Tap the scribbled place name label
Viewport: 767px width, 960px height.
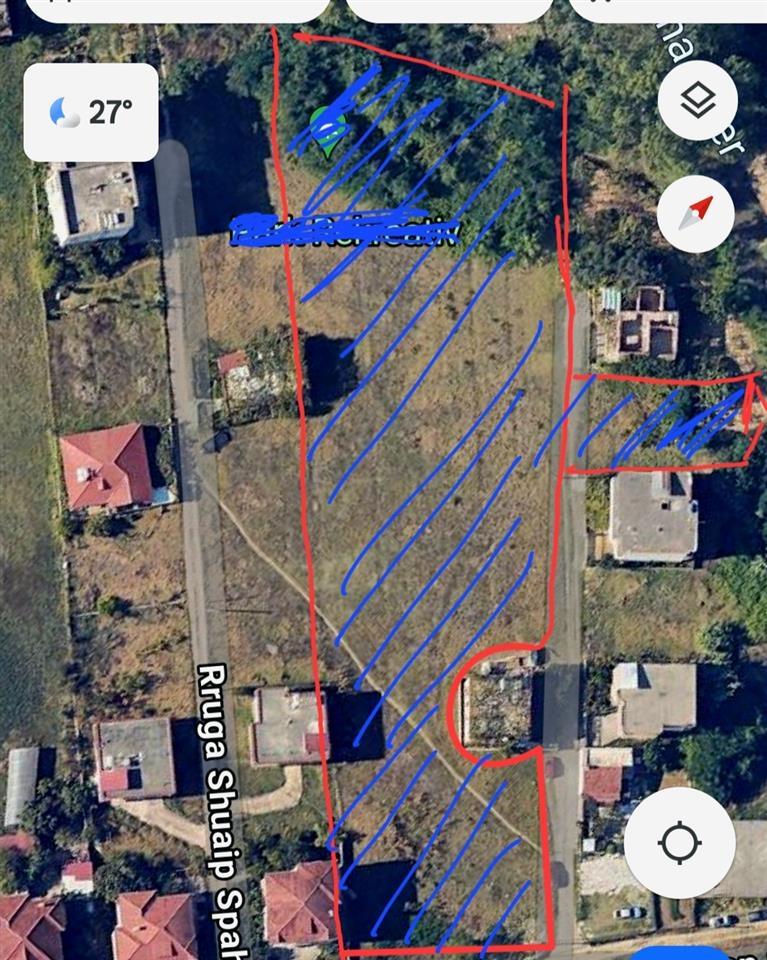[x=345, y=230]
